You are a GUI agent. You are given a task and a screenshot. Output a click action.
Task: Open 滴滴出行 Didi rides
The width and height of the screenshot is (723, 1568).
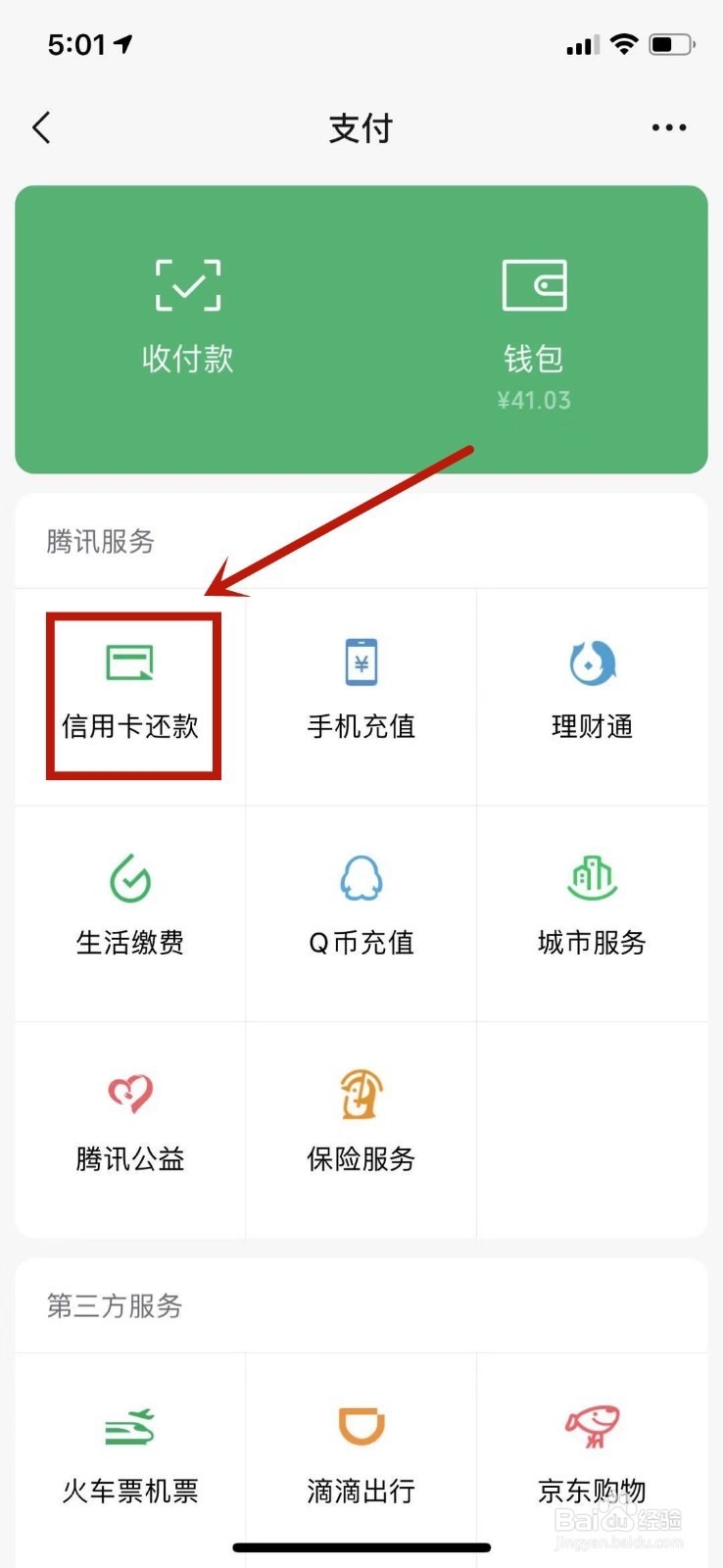point(361,1450)
